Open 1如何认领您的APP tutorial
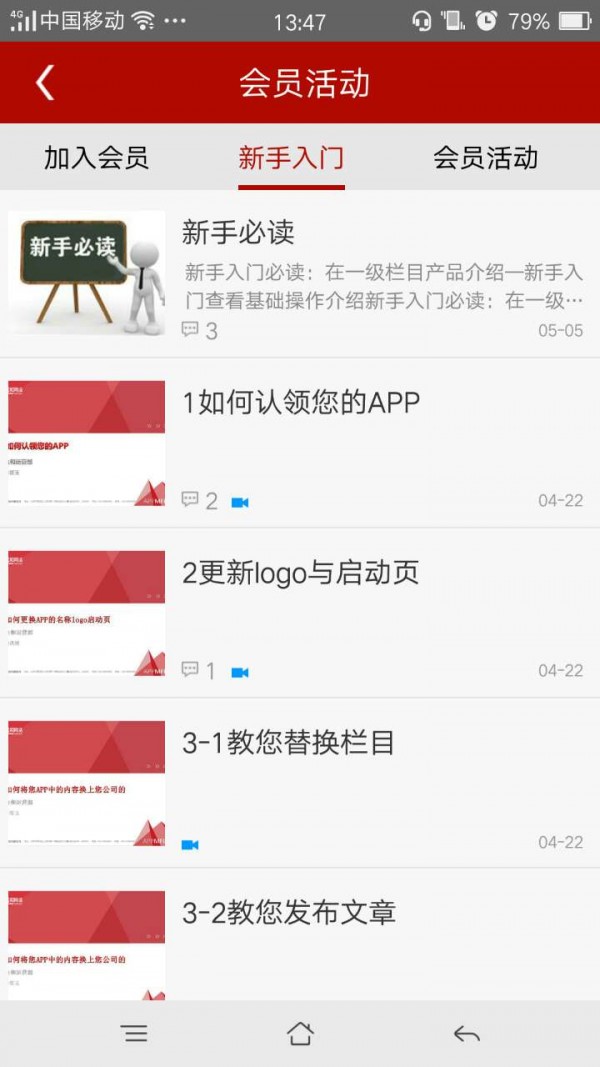The width and height of the screenshot is (600, 1067). 300,443
